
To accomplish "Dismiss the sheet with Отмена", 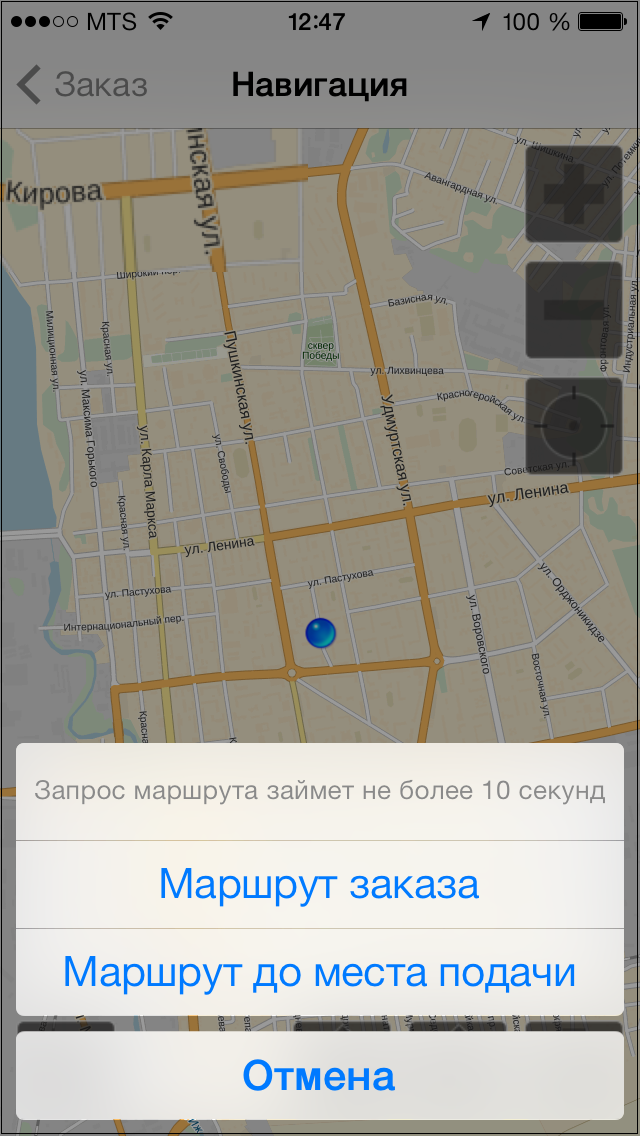I will (319, 1076).
